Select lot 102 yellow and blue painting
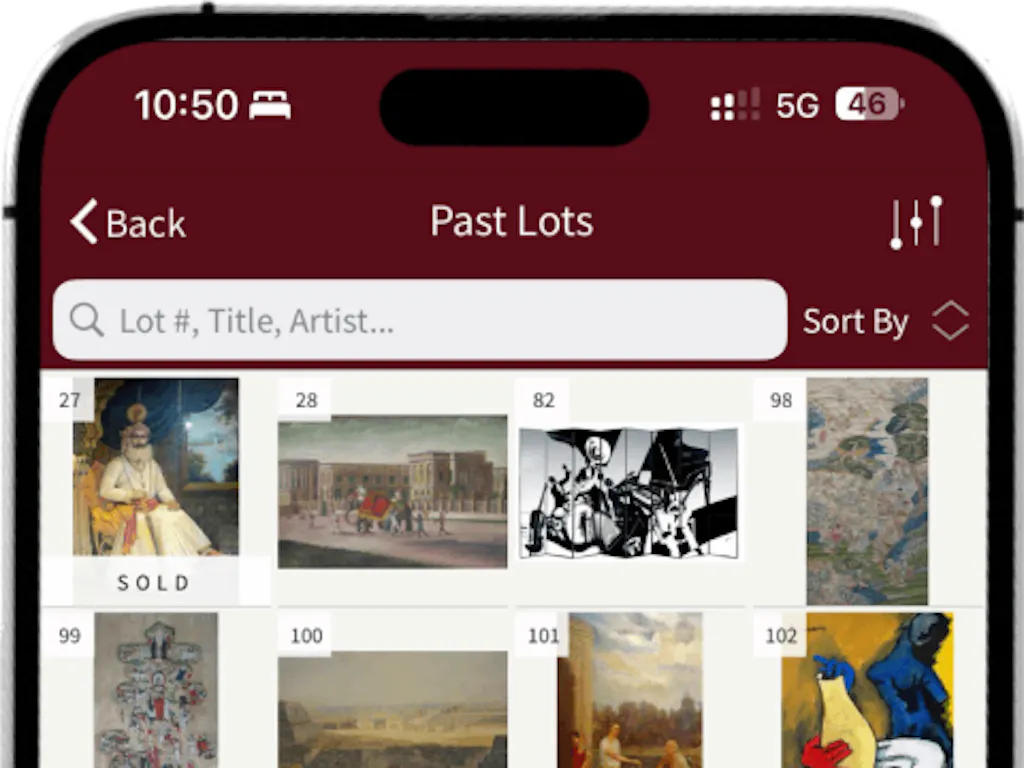The width and height of the screenshot is (1024, 768). (x=867, y=690)
